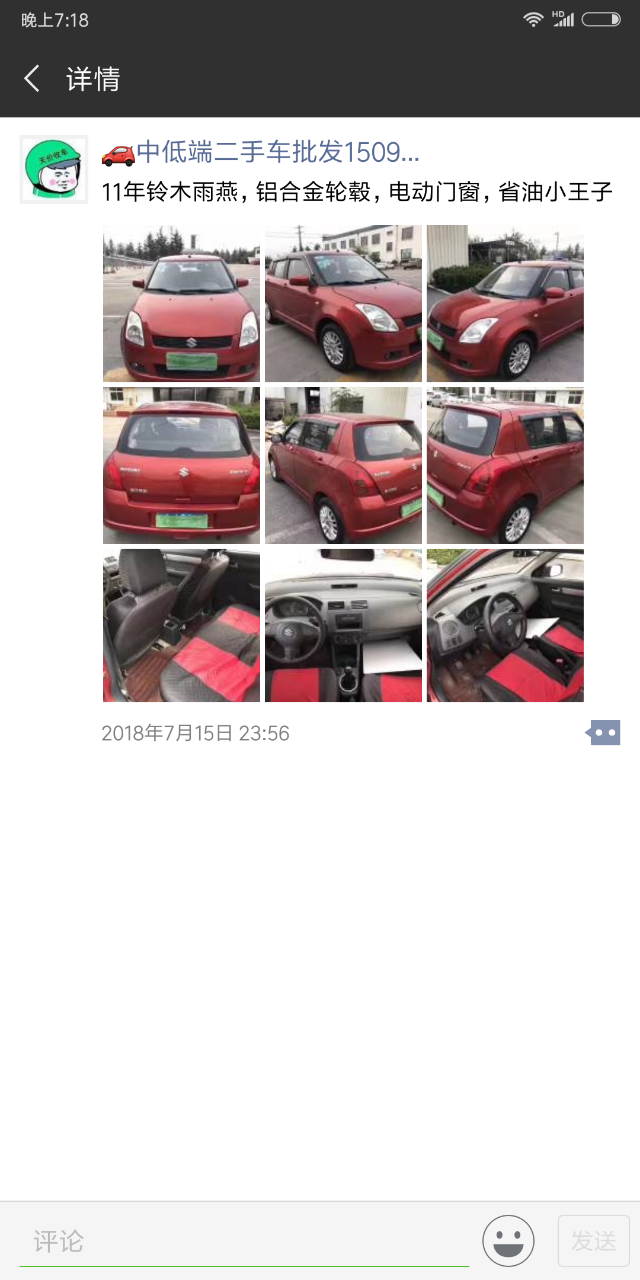Open the third photo in top row
Image resolution: width=640 pixels, height=1280 pixels.
click(x=505, y=303)
